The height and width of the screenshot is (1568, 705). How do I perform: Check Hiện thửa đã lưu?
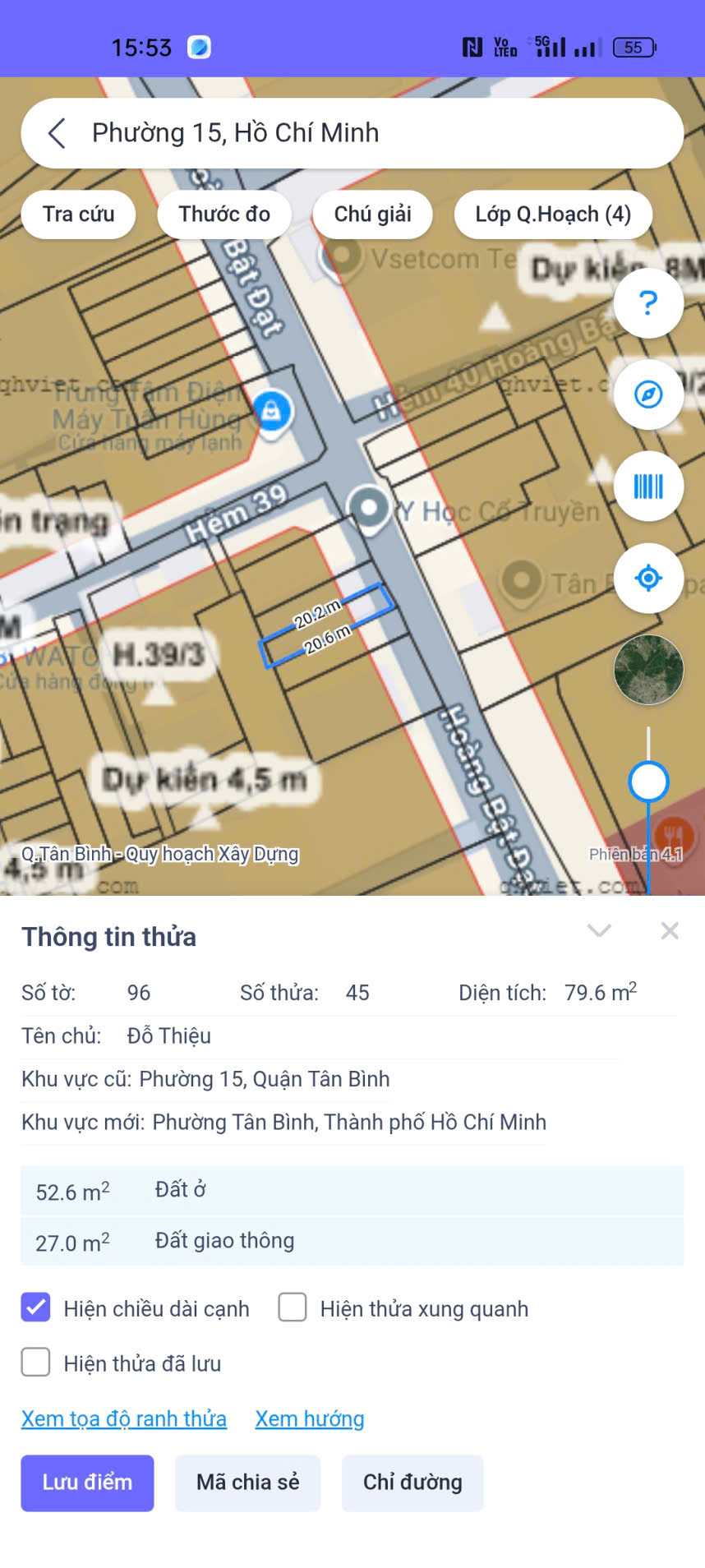36,1362
